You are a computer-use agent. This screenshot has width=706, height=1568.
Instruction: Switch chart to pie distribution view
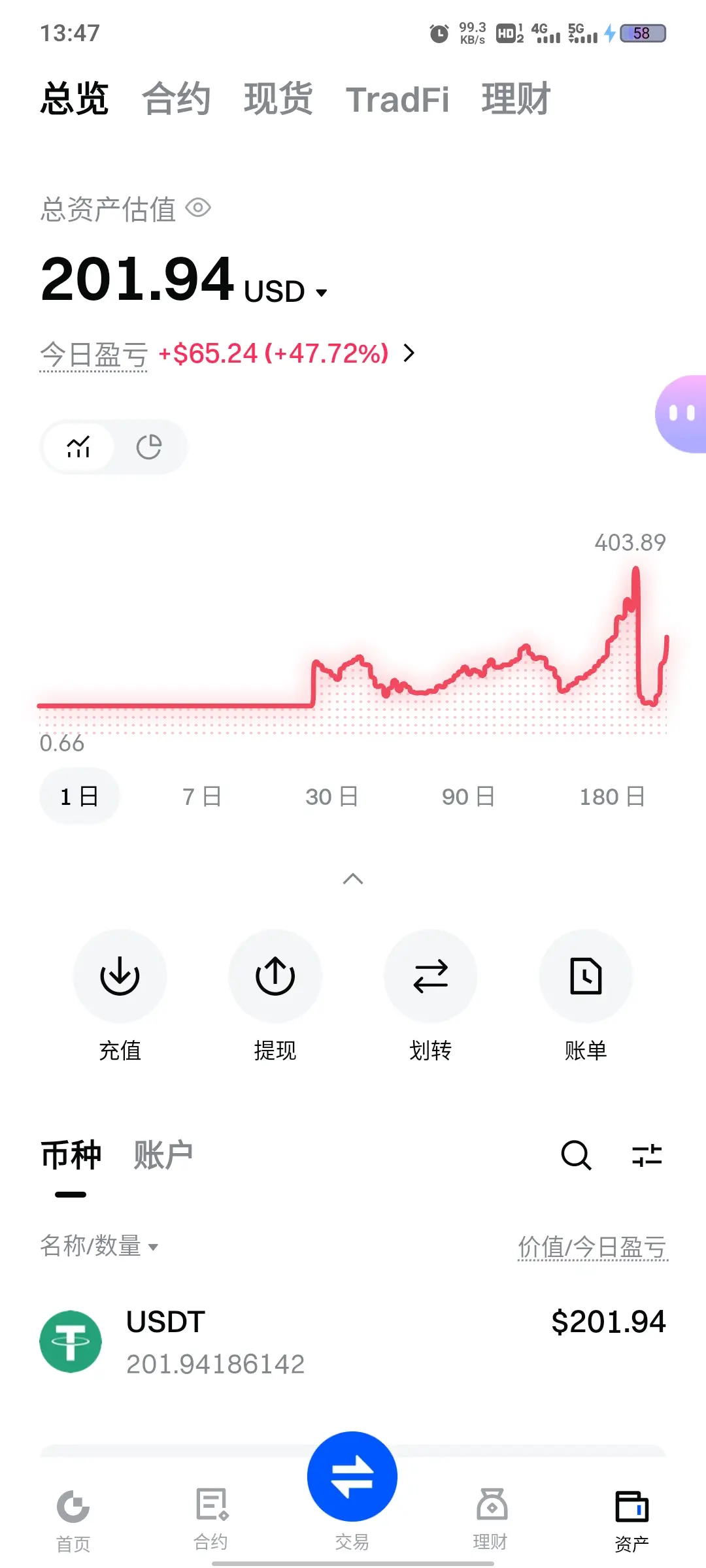pyautogui.click(x=149, y=447)
